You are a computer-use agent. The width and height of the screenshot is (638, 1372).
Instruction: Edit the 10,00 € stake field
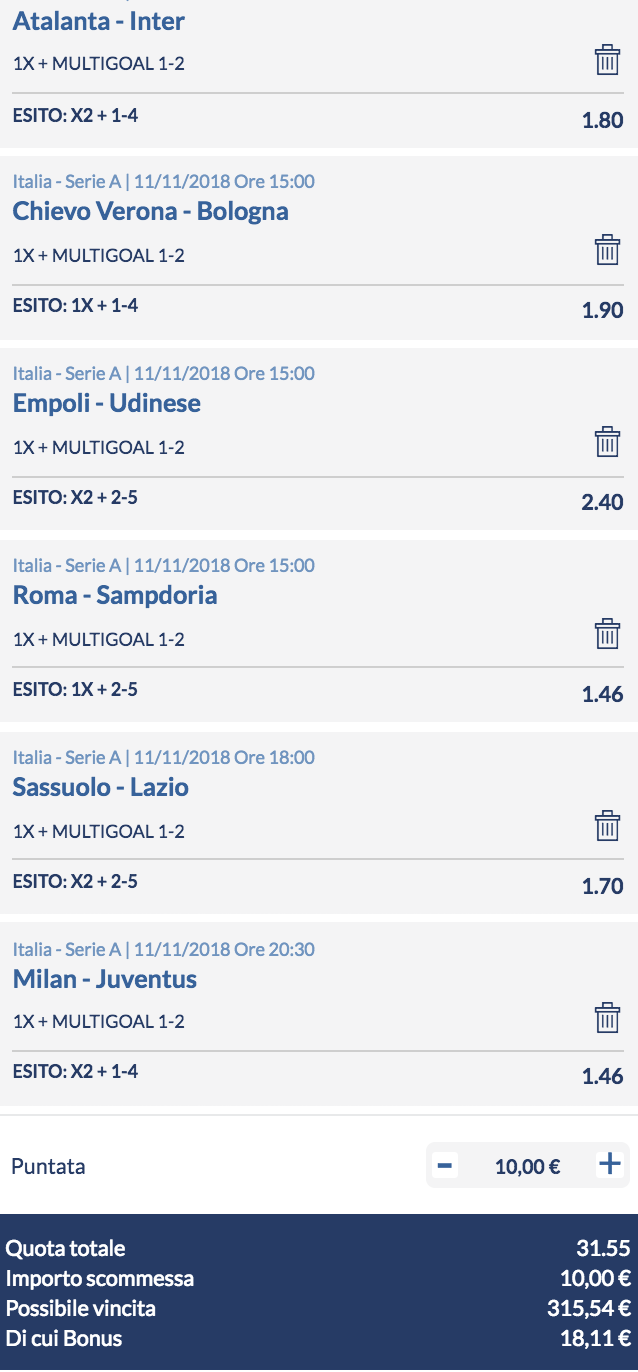tap(527, 1166)
